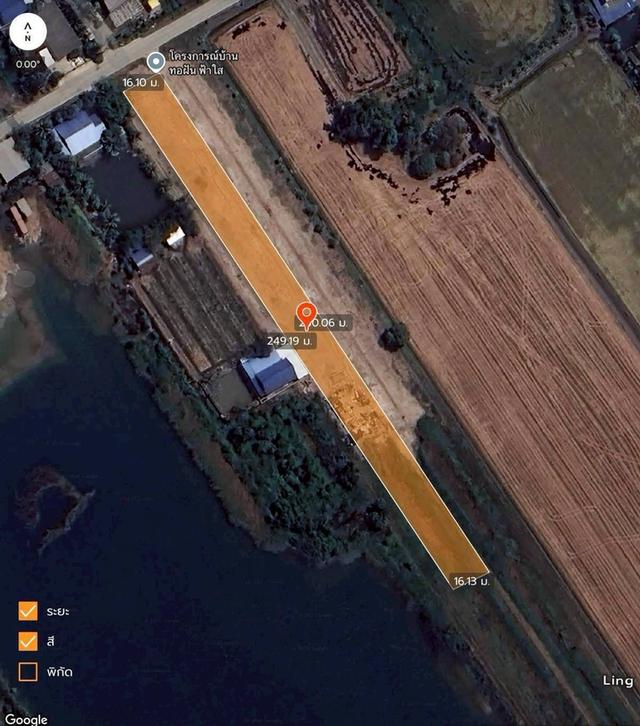Tap the red pin on the orange plot

tap(307, 314)
